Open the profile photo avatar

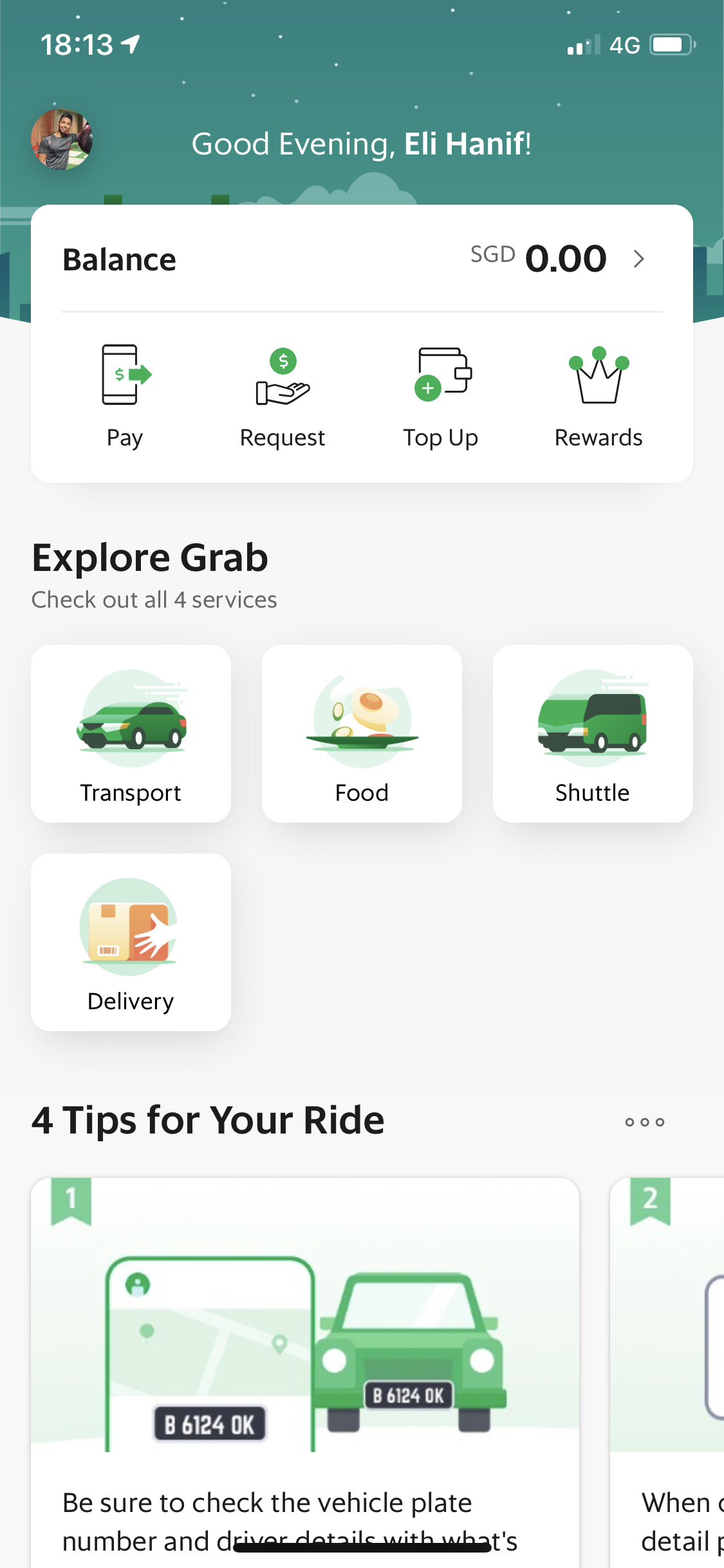click(62, 139)
